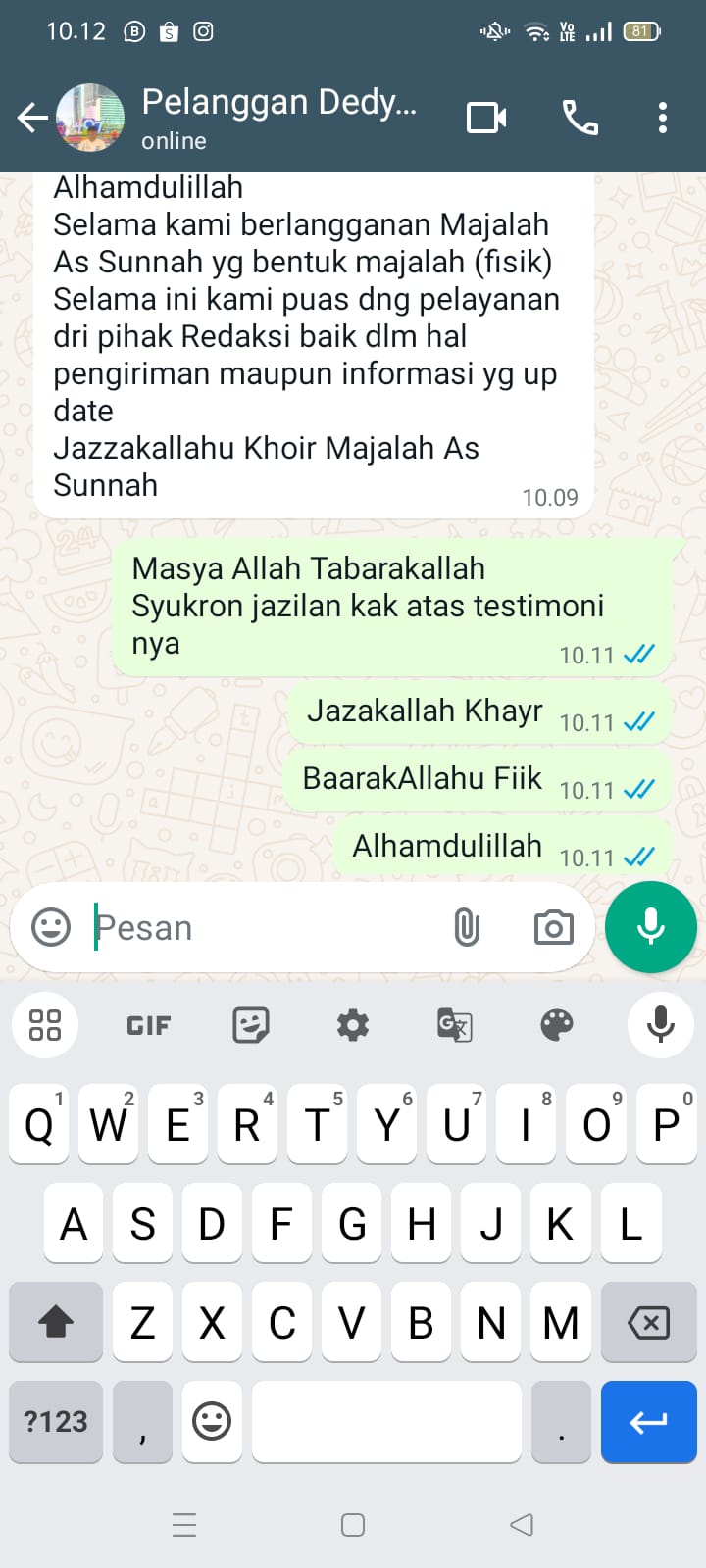Open keyboard translate tool

point(455,1025)
